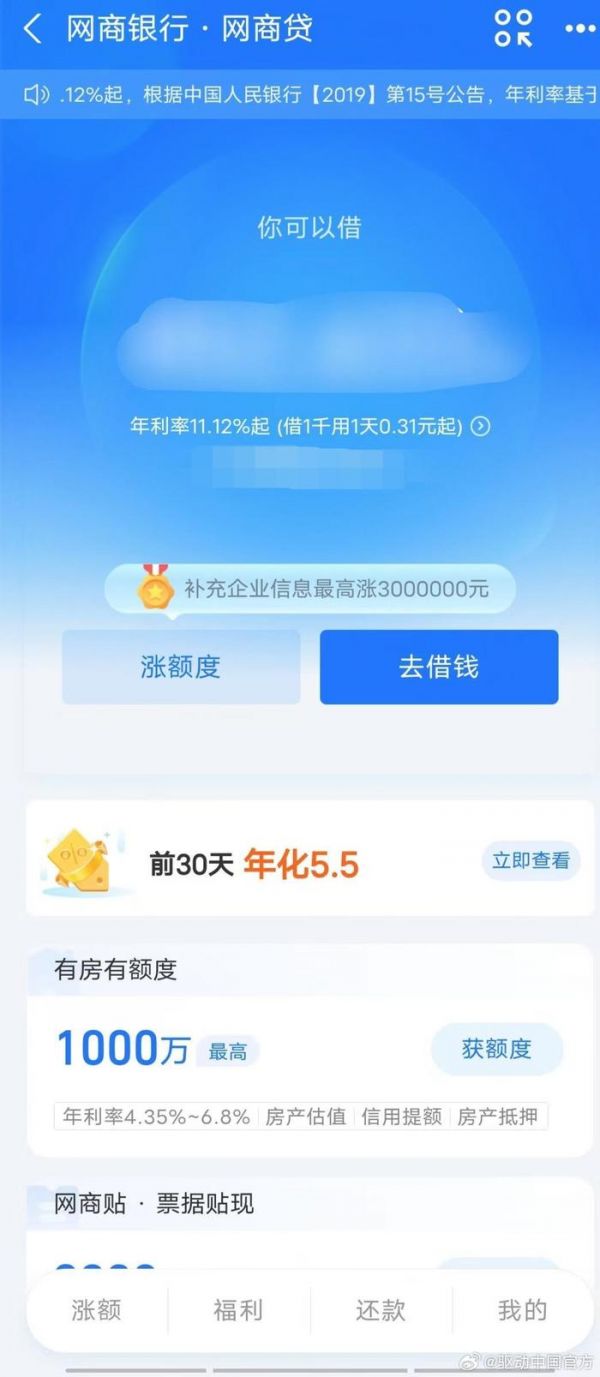Switch to the 我的 tab
Screen dimensions: 600x1377
point(522,1309)
